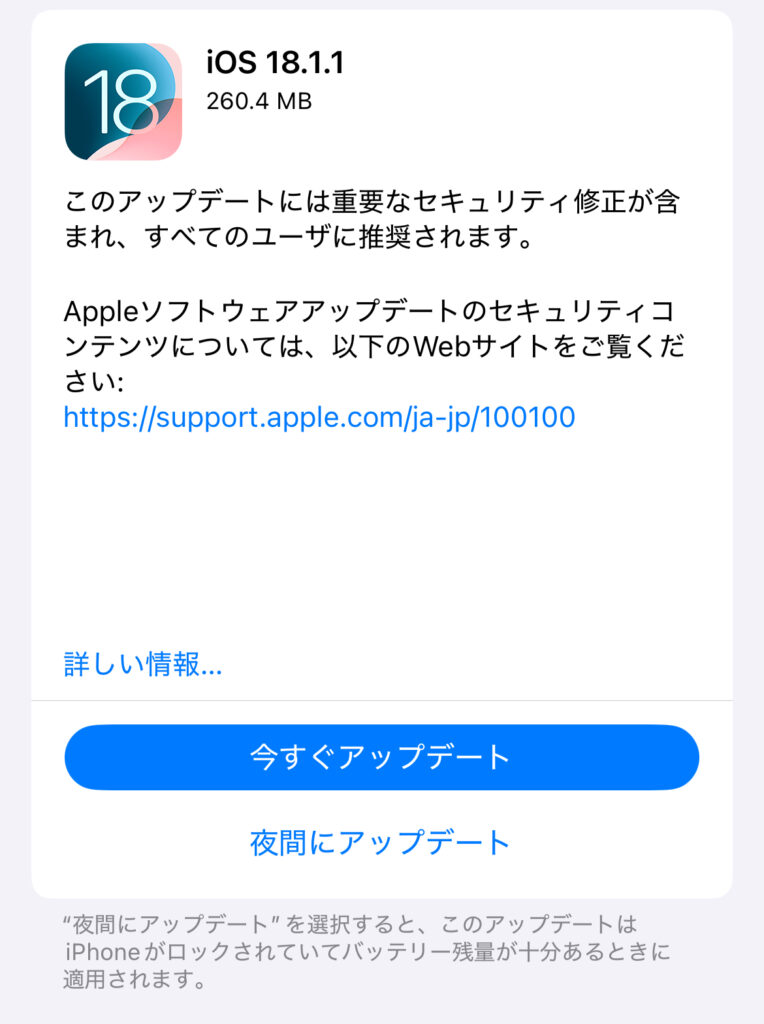
Task: Click inside the update now action area
Action: pos(382,757)
